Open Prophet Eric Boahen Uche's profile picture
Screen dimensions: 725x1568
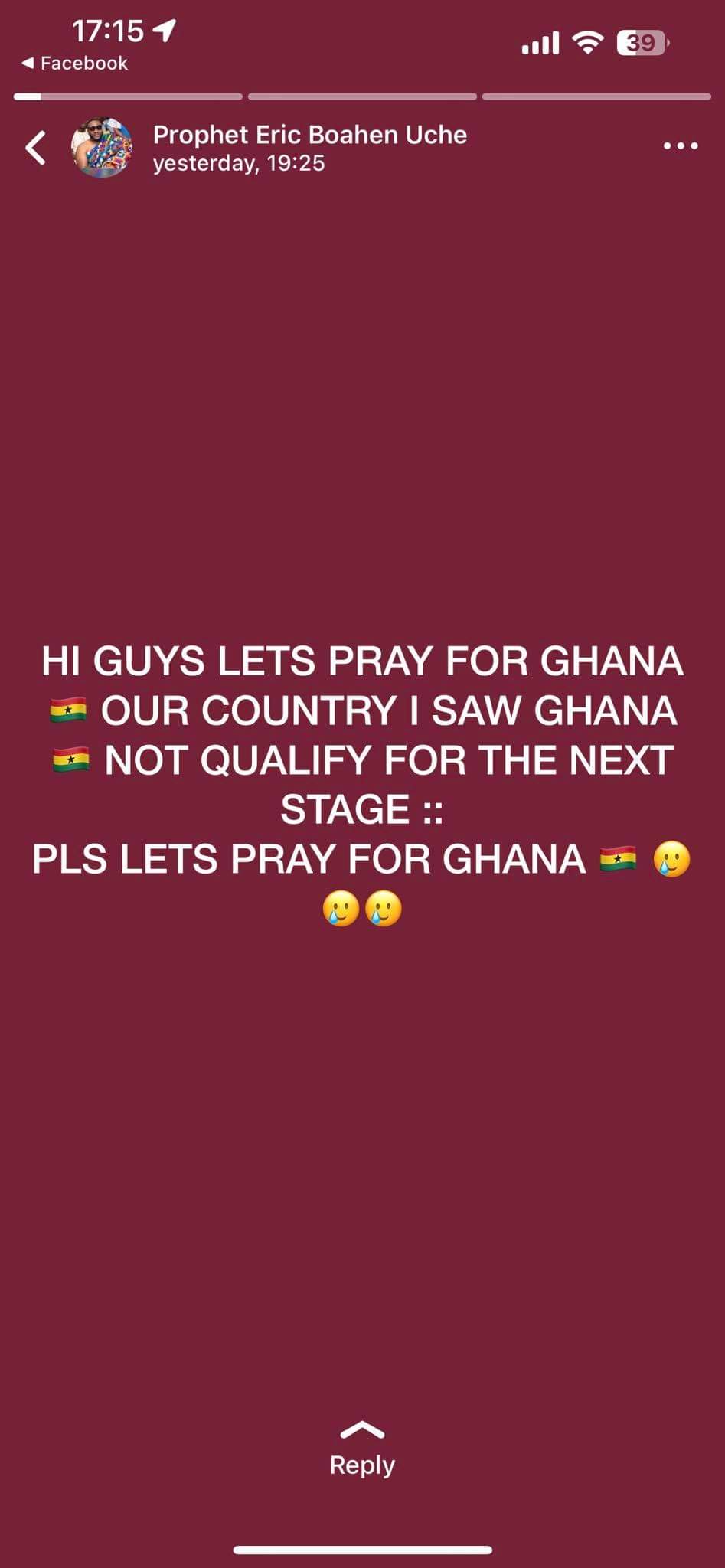point(102,147)
